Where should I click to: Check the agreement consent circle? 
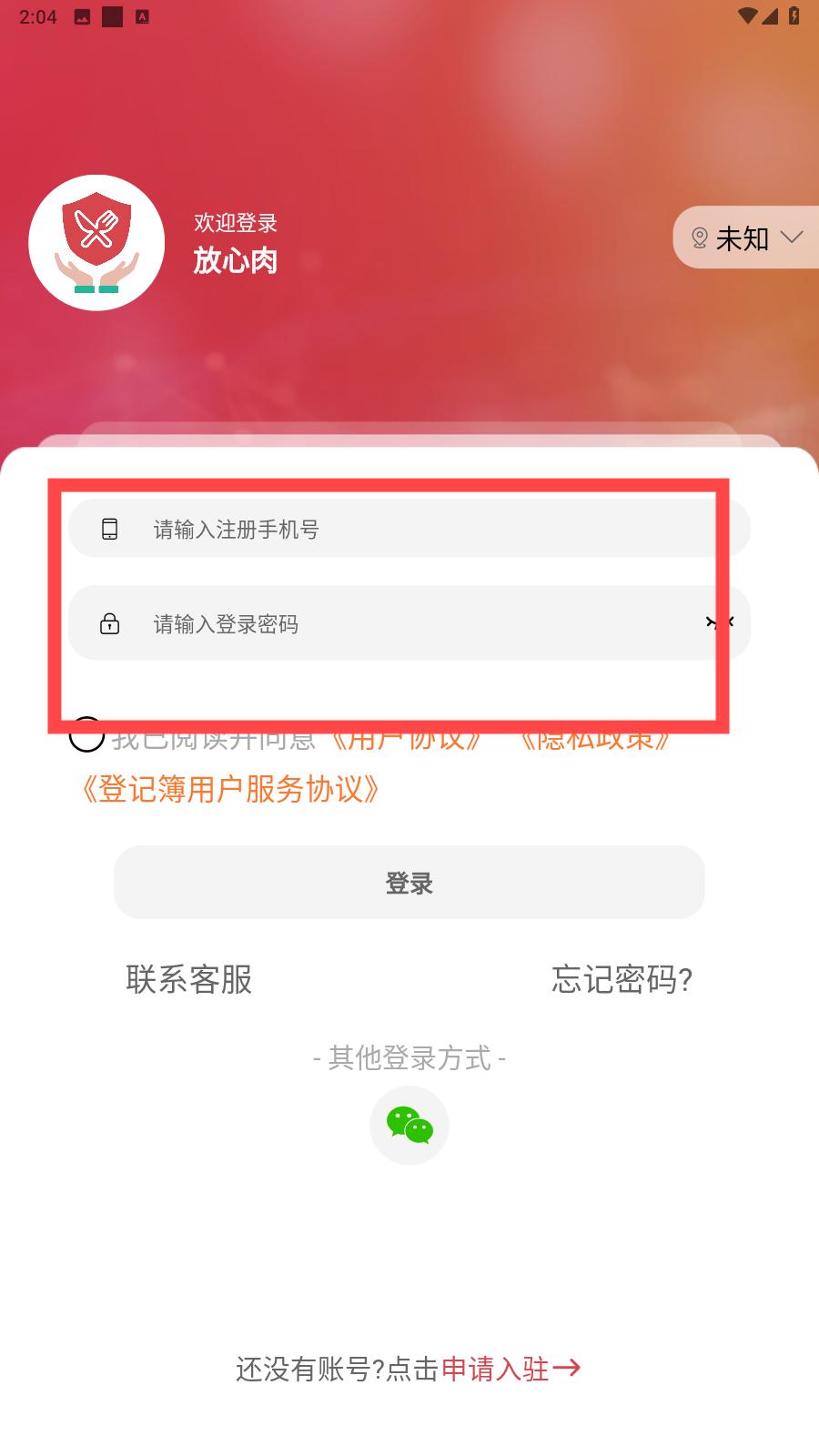tap(87, 735)
